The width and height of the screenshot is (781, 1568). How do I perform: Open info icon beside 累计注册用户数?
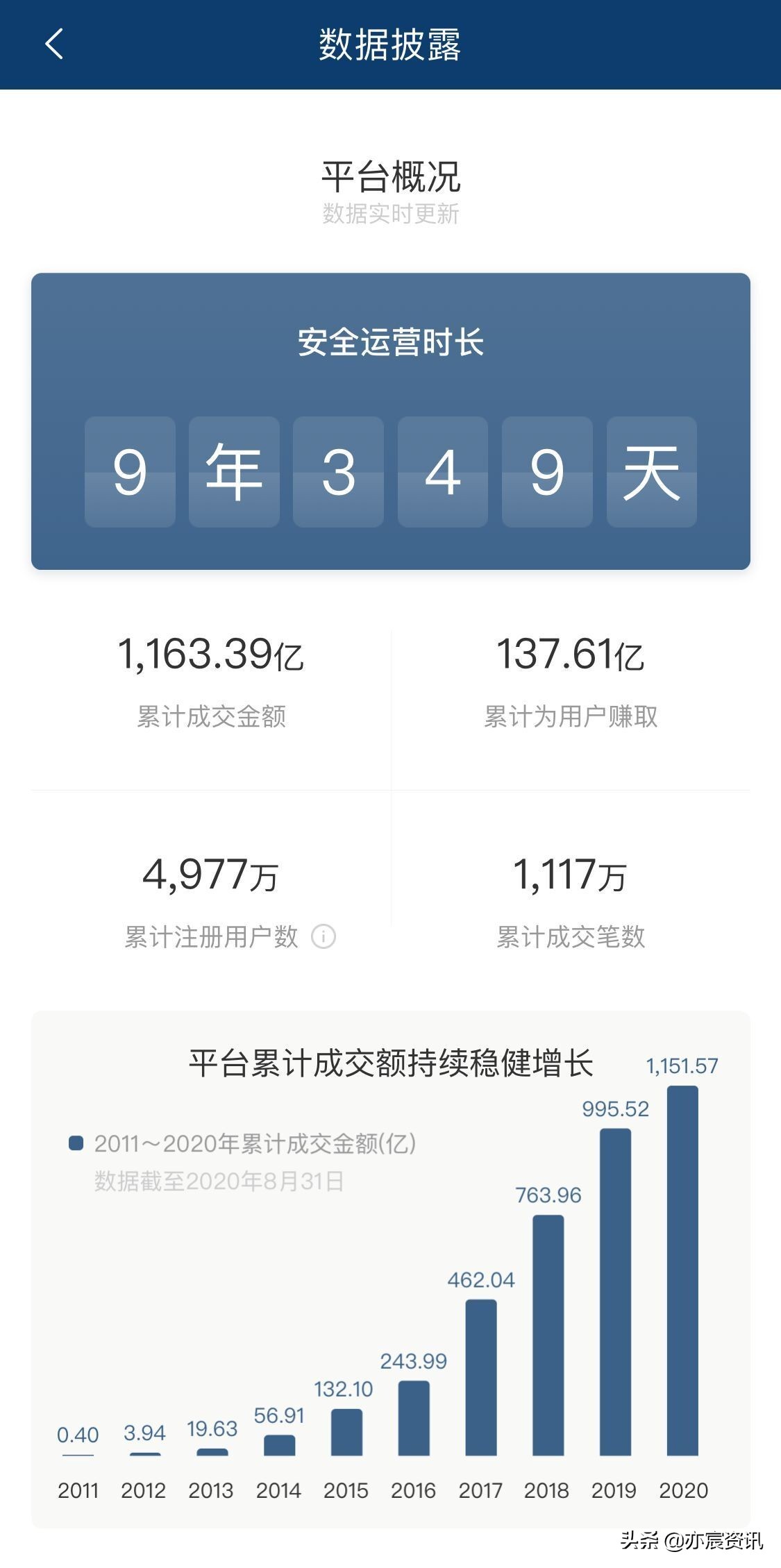[x=324, y=936]
